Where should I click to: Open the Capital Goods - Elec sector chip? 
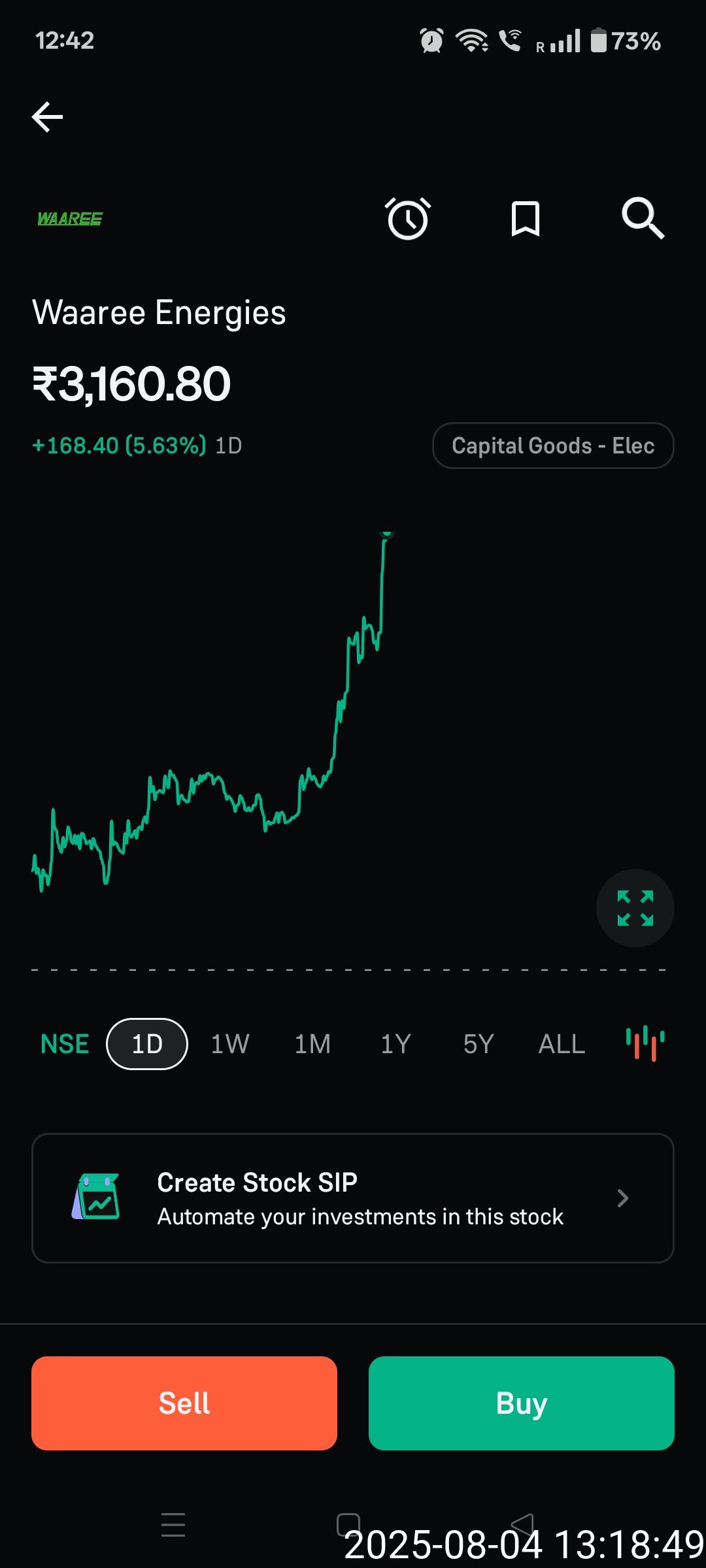[553, 446]
